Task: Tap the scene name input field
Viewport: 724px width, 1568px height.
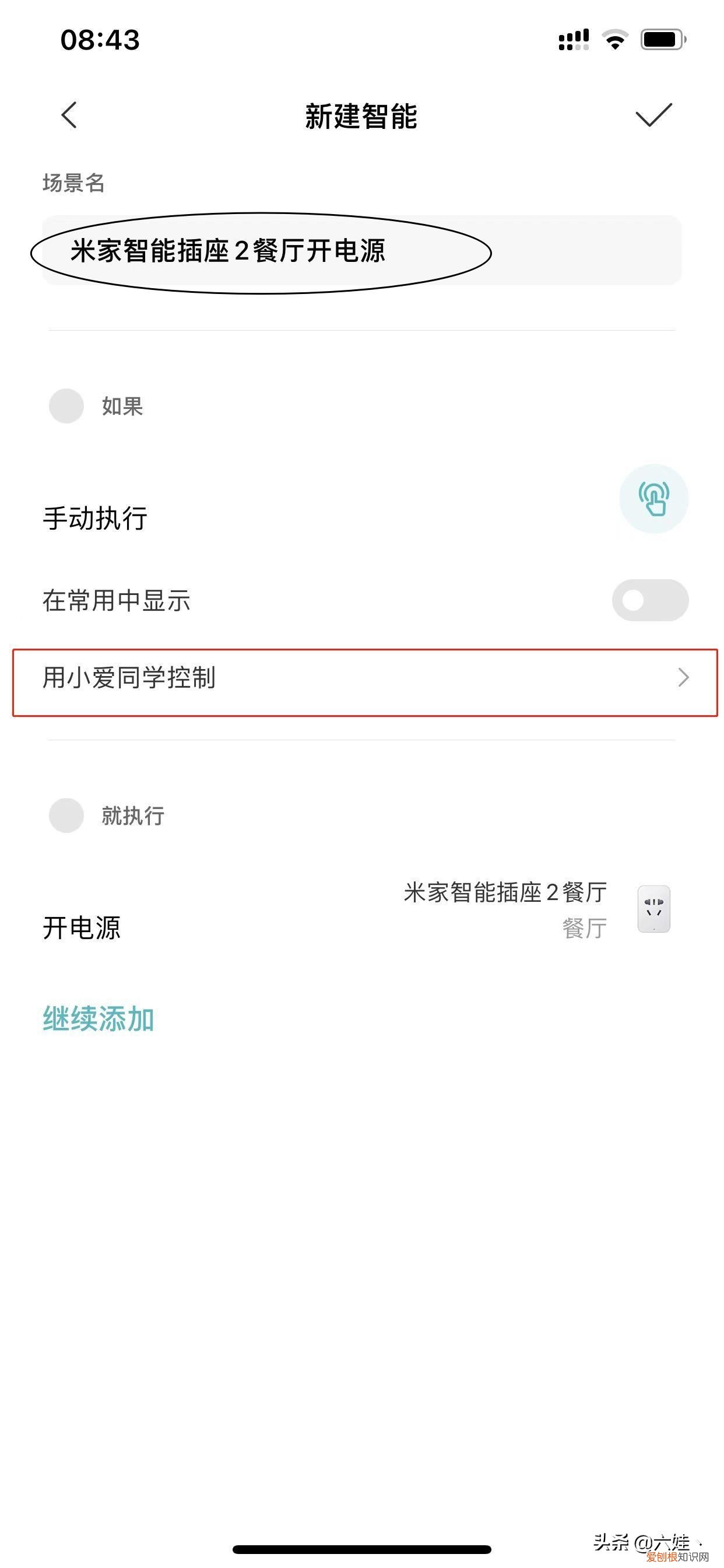Action: (361, 251)
